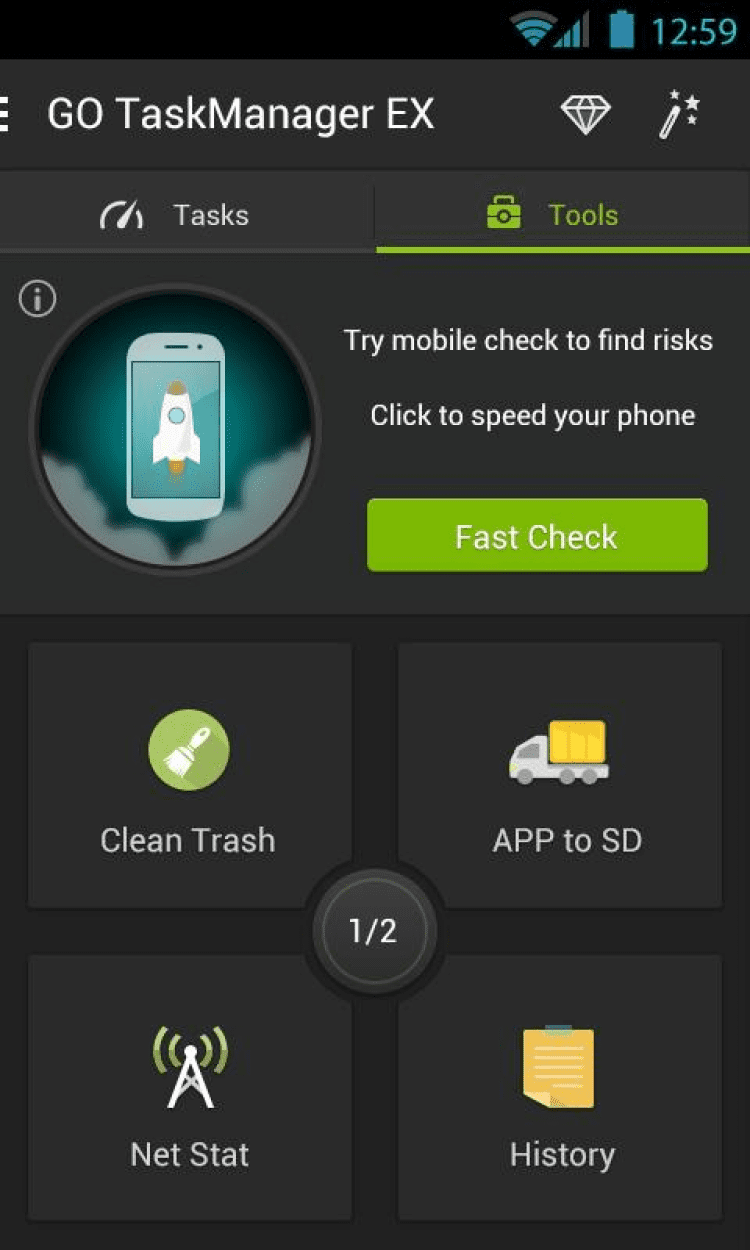
Task: Open APP to SD tool
Action: tap(560, 775)
